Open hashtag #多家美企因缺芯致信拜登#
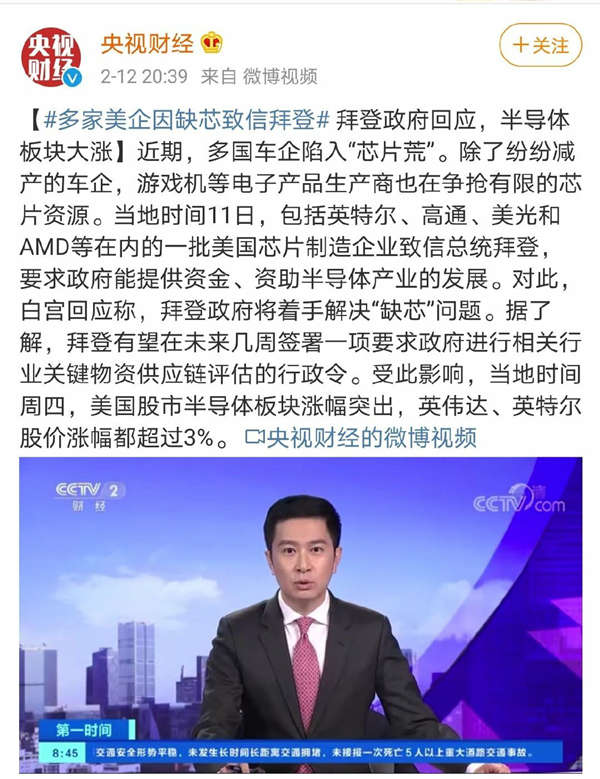Screen dimensions: 600x779 188,121
